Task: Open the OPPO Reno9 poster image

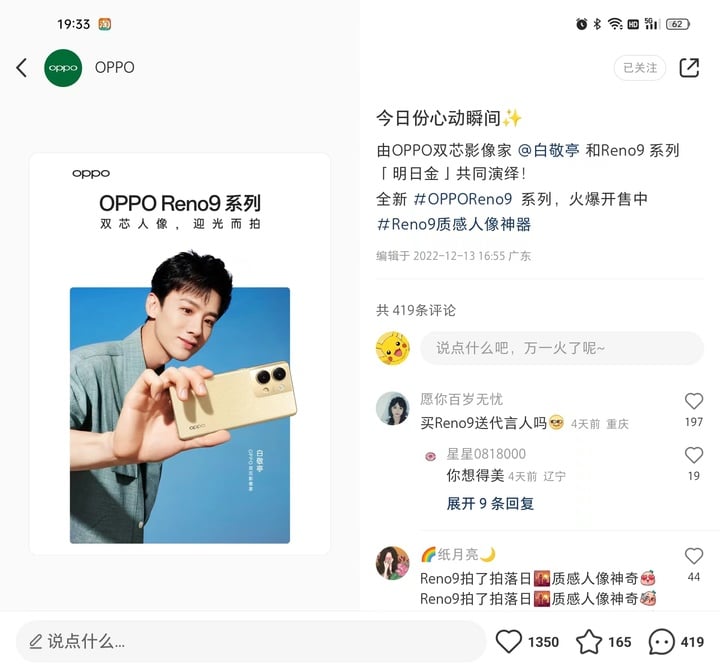Action: click(x=180, y=353)
